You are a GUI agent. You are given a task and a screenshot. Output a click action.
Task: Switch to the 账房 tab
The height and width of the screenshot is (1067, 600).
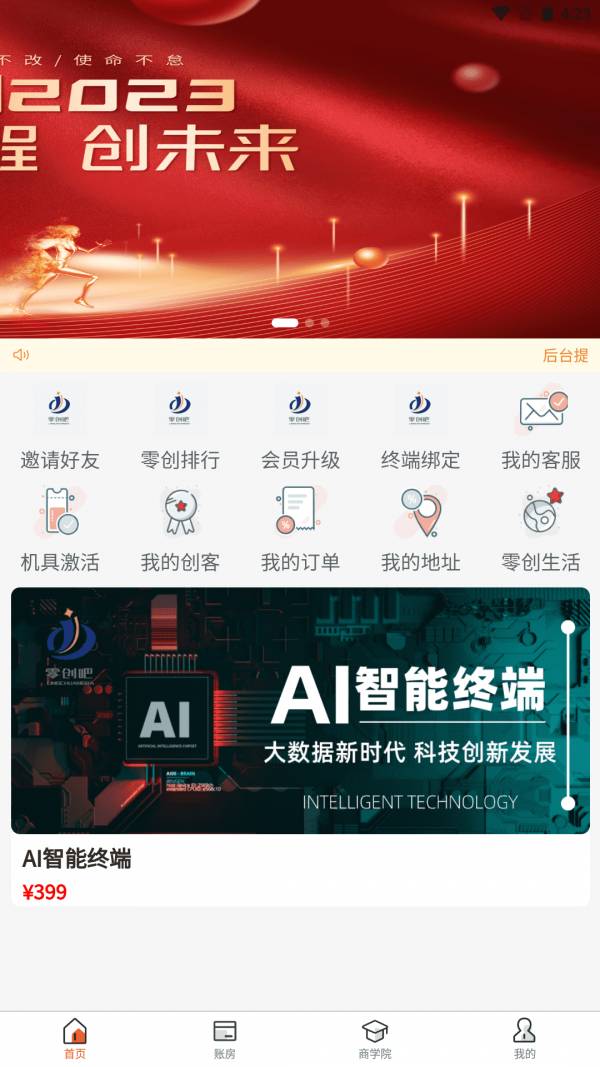[225, 1039]
